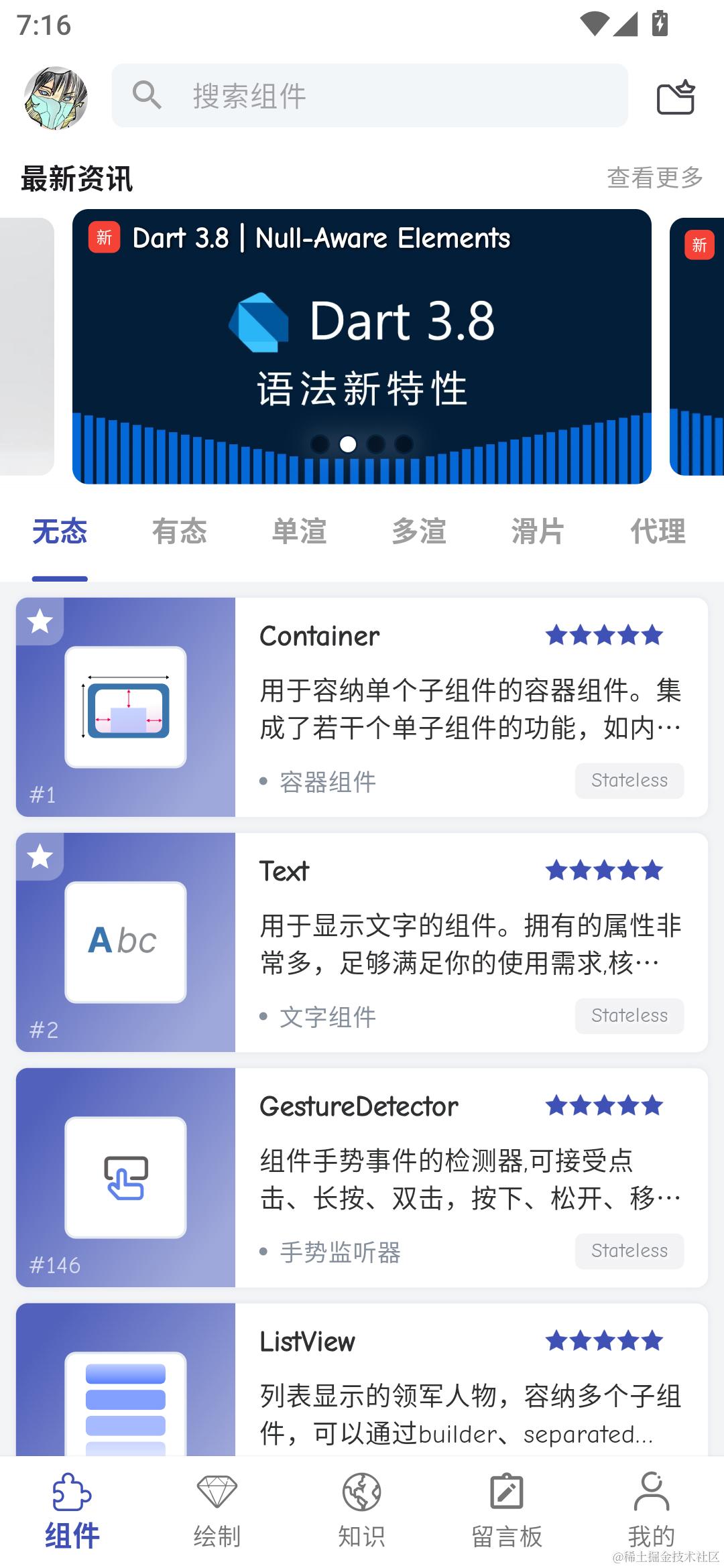
Task: Switch to the 有态 tab
Action: point(179,531)
